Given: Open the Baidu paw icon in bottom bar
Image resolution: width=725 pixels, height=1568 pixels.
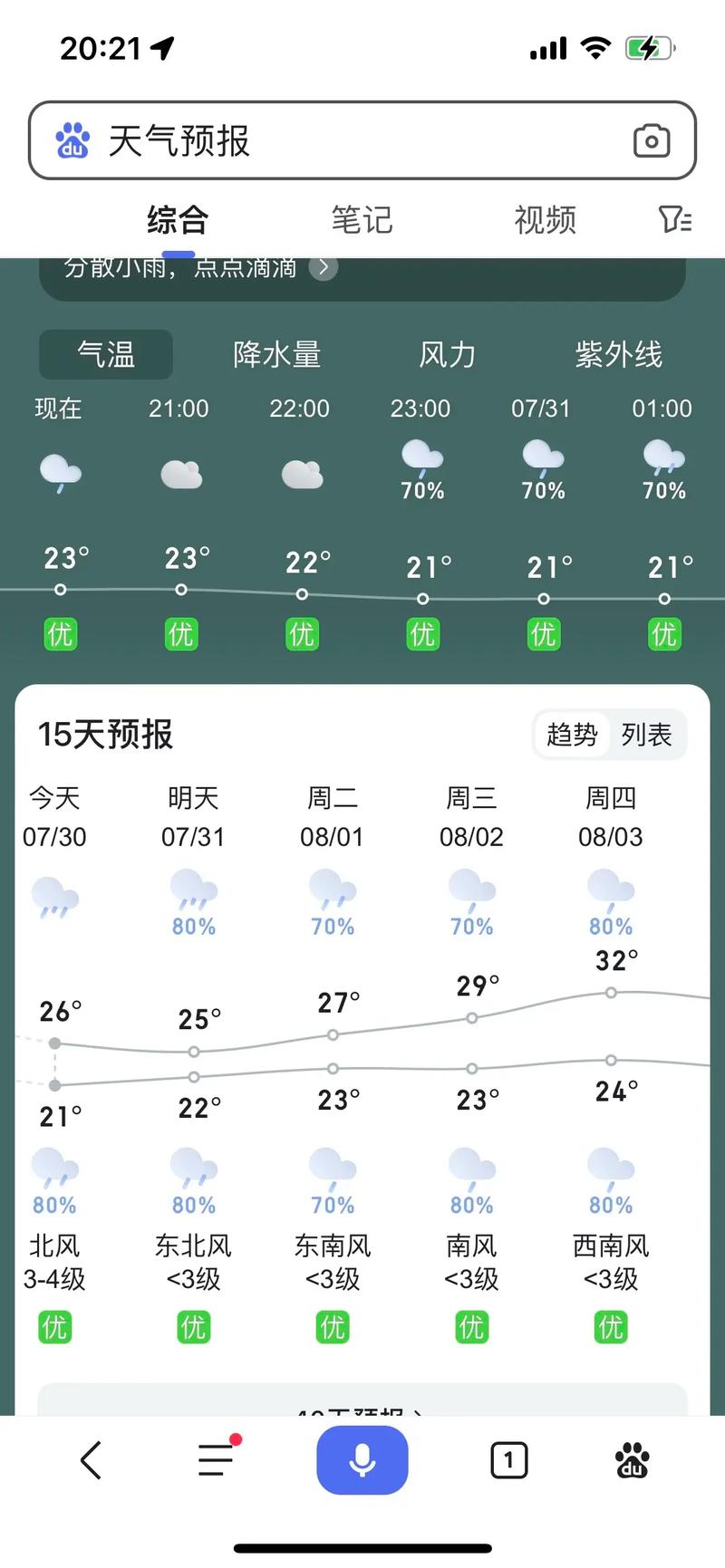Looking at the screenshot, I should 633,1459.
